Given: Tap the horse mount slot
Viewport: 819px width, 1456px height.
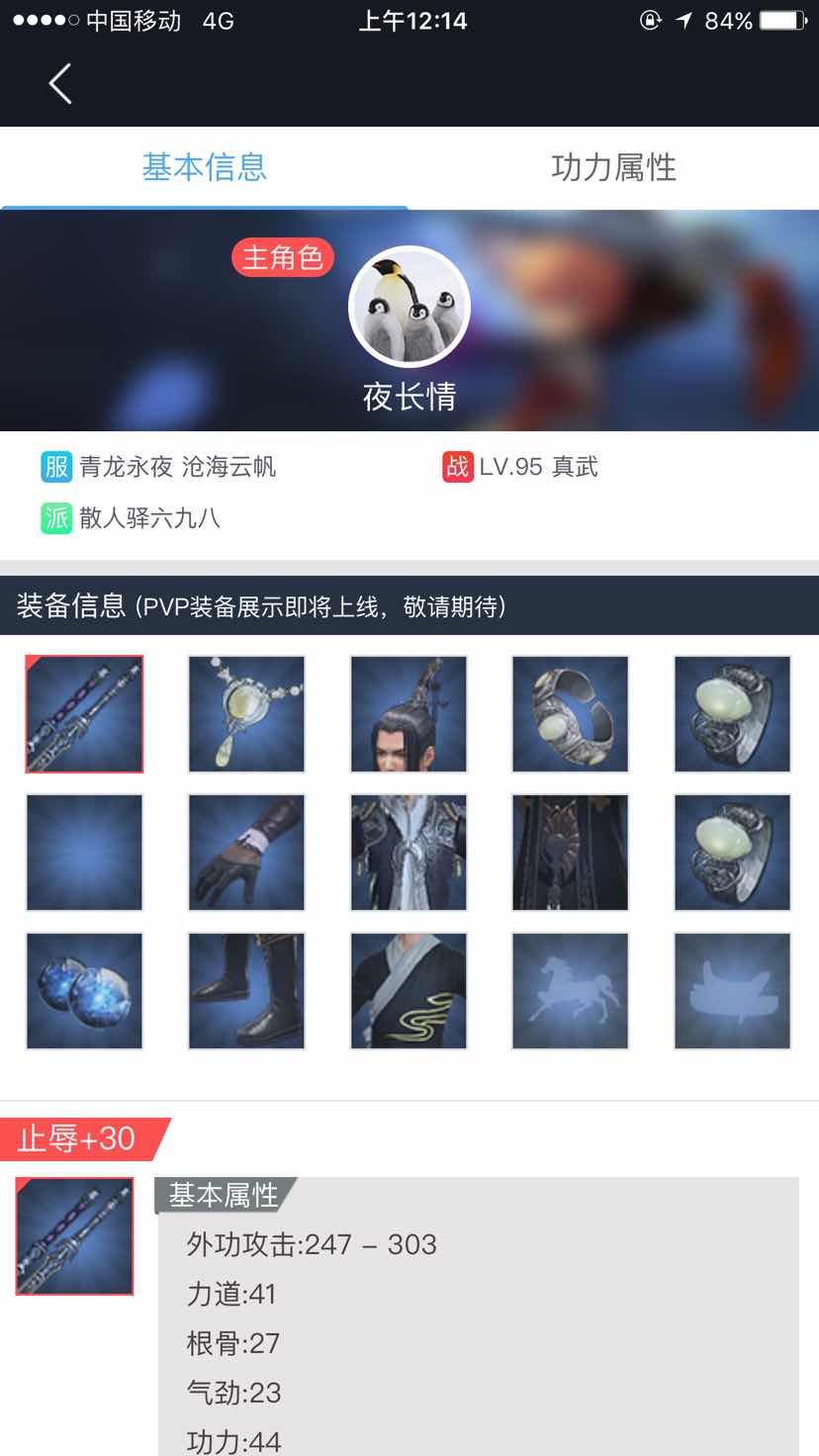Looking at the screenshot, I should click(570, 990).
